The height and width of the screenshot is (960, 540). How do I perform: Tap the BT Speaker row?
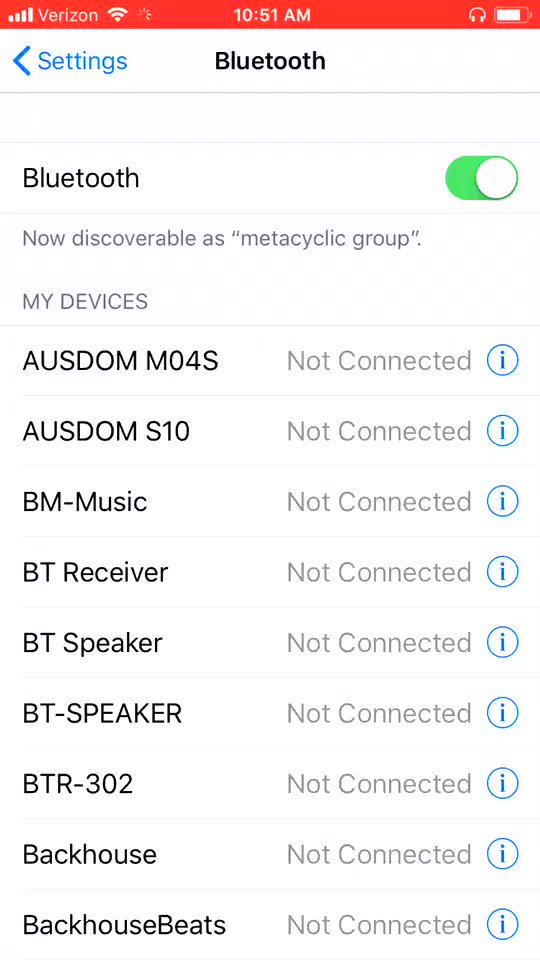[x=270, y=642]
